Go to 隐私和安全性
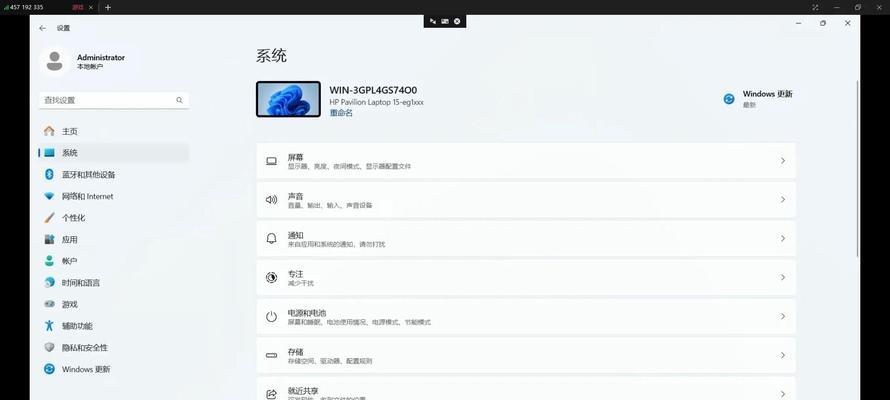The image size is (890, 400). pyautogui.click(x=84, y=347)
